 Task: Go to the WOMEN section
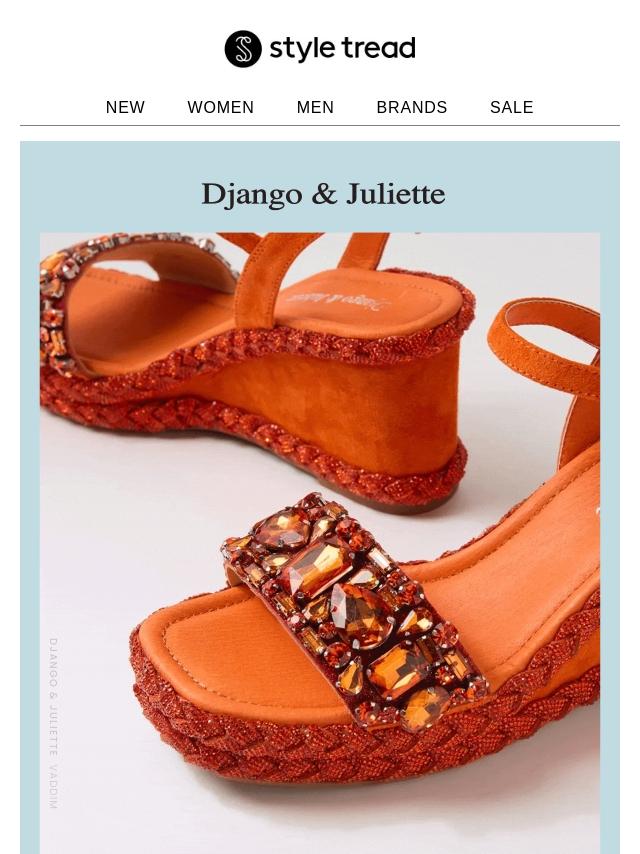click(220, 107)
